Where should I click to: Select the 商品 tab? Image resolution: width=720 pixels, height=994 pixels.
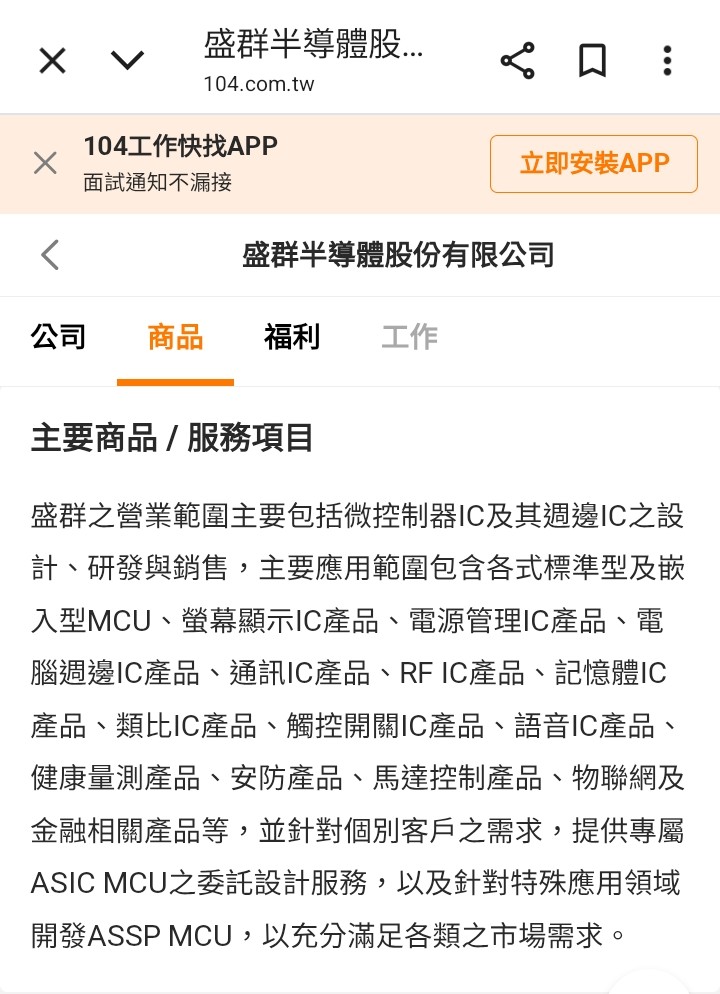tap(175, 337)
